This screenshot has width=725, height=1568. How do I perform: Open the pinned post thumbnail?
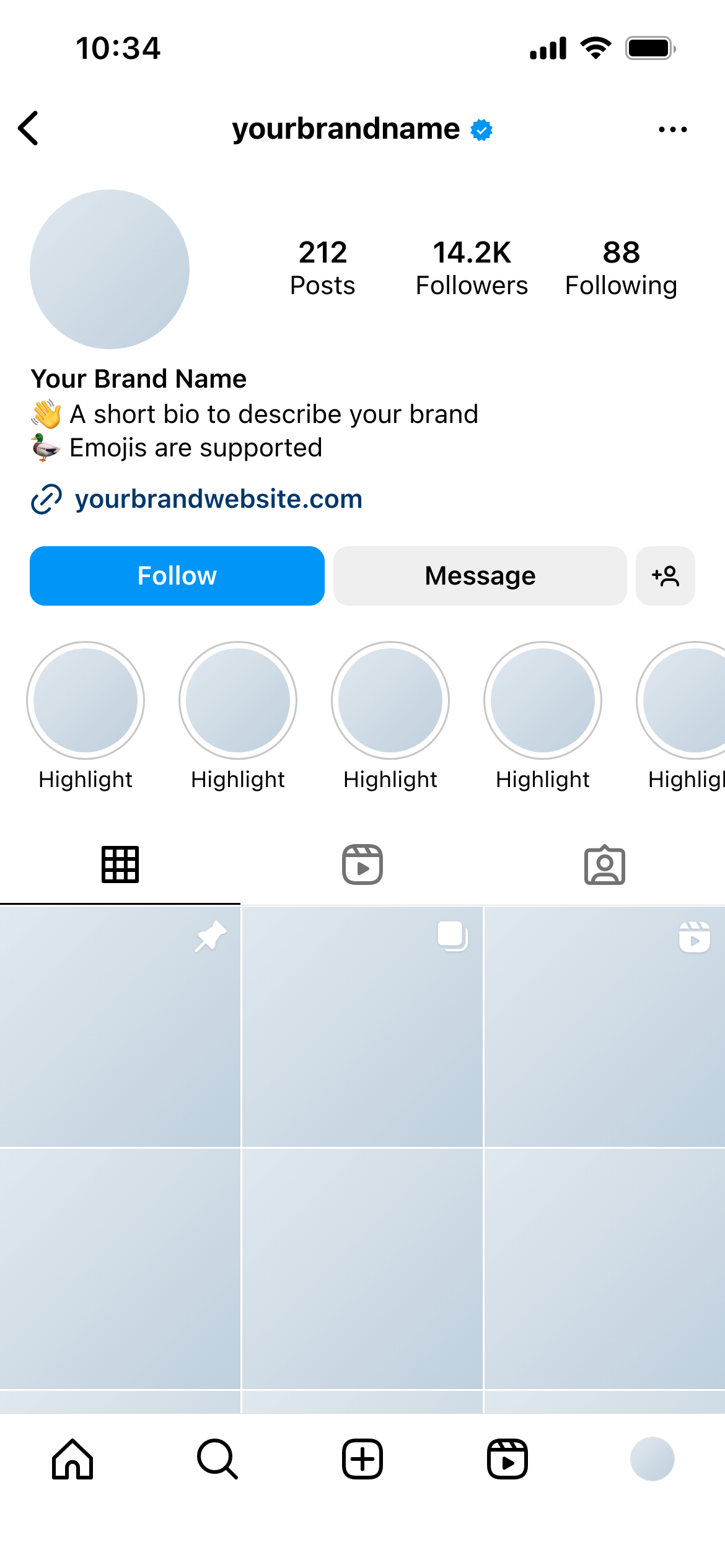[120, 1026]
